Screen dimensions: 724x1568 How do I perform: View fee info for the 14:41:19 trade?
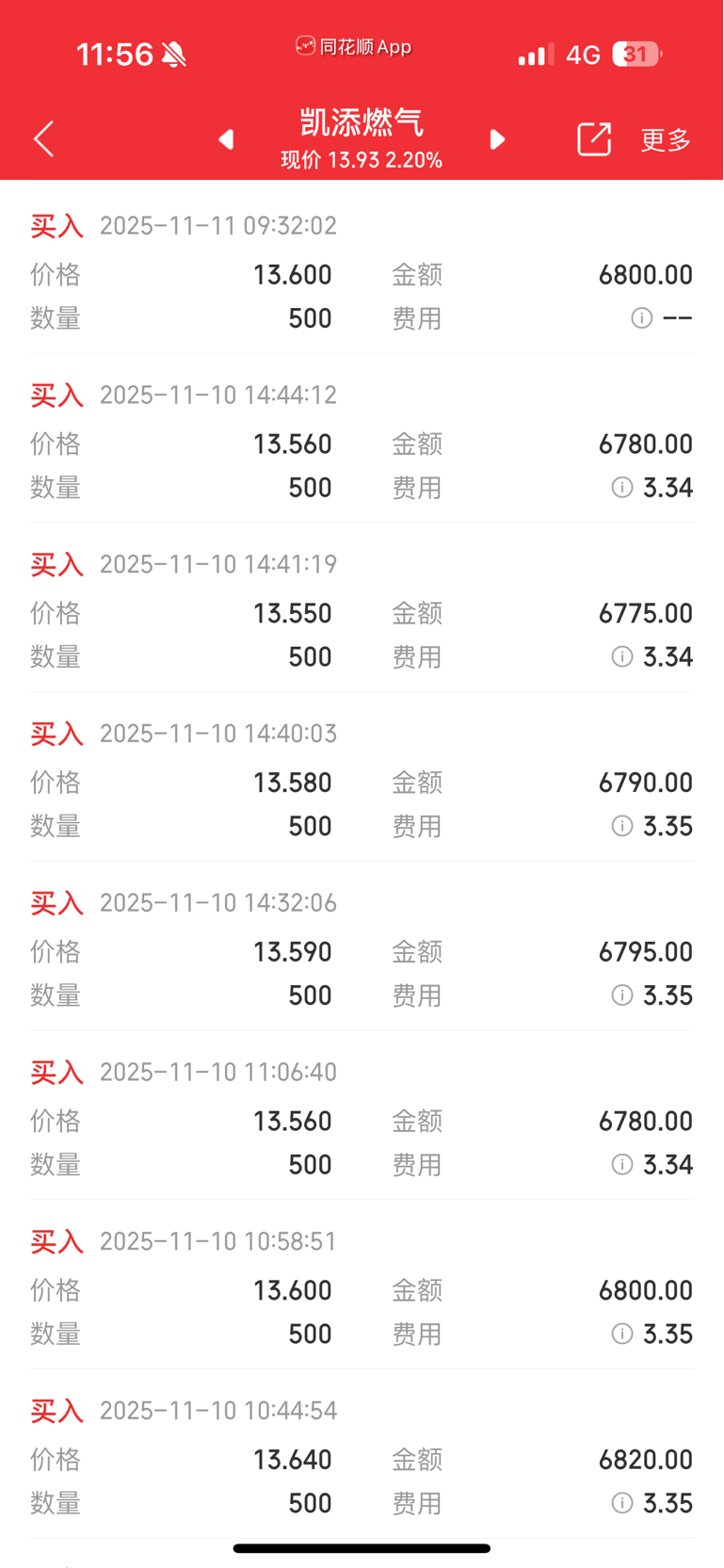point(622,656)
